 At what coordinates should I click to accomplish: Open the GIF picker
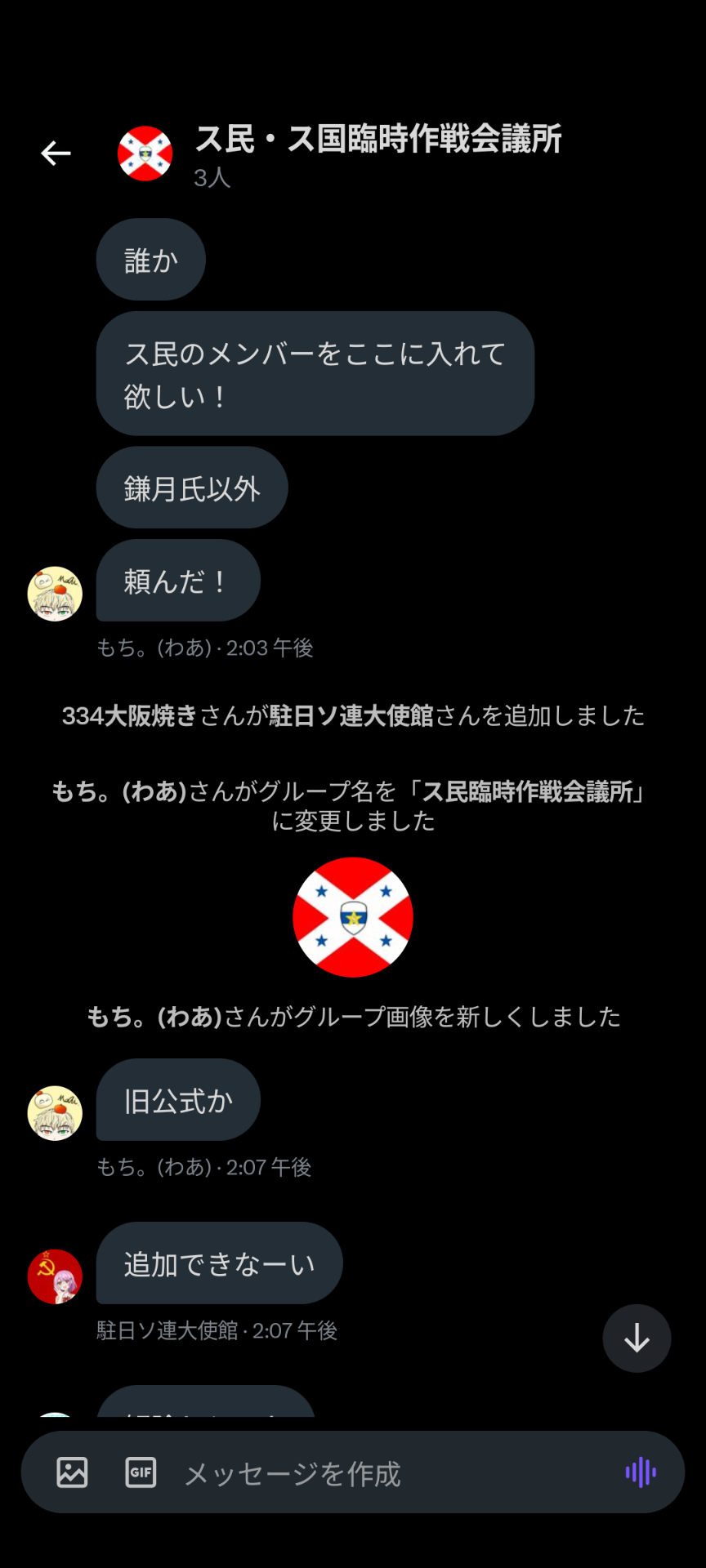141,1472
